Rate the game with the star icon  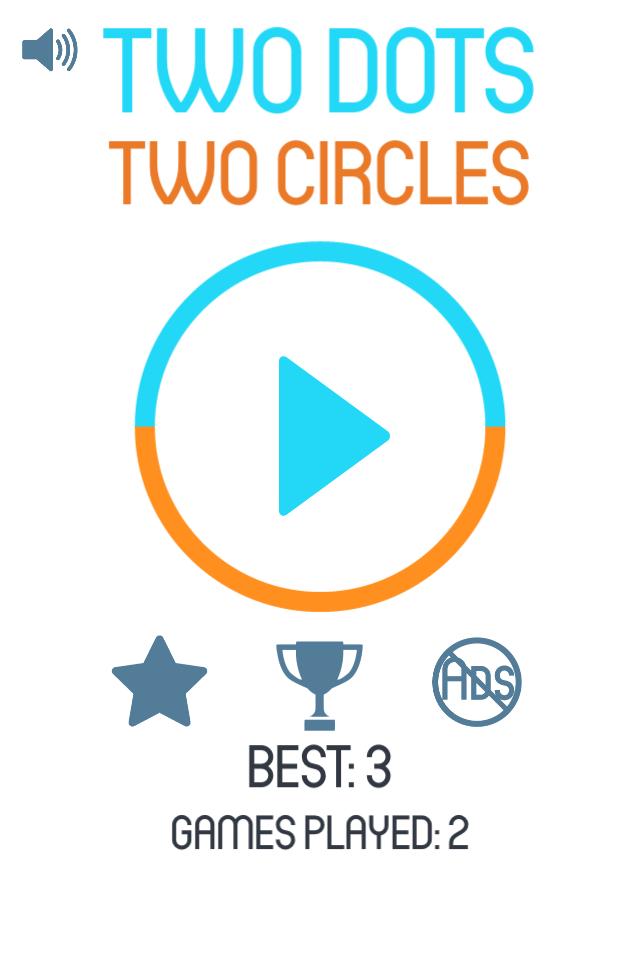[x=159, y=683]
